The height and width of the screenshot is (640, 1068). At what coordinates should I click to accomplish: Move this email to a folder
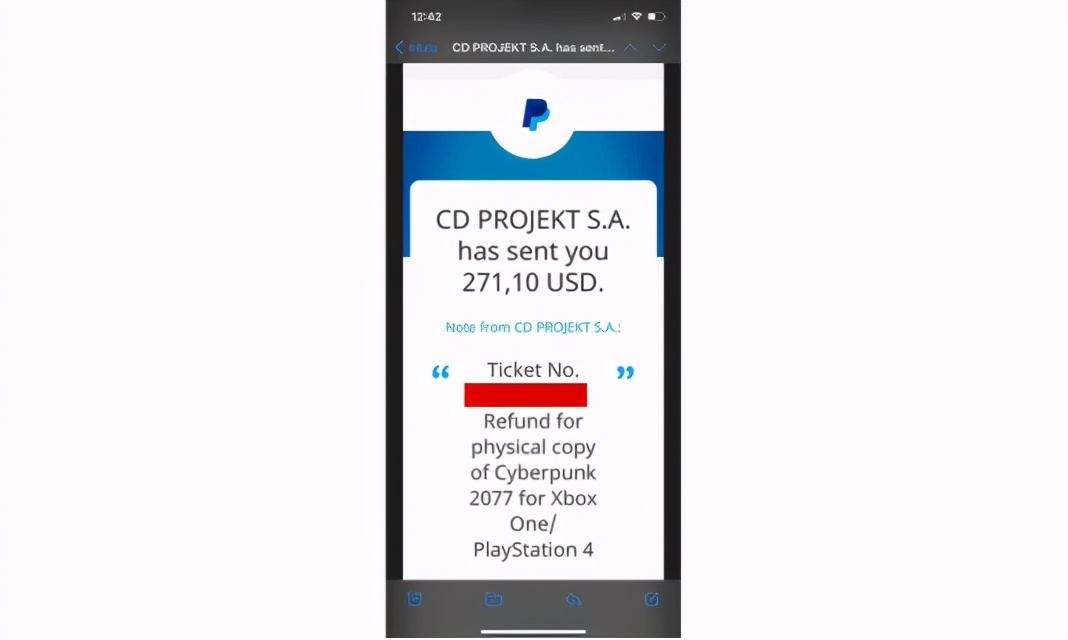pos(493,599)
